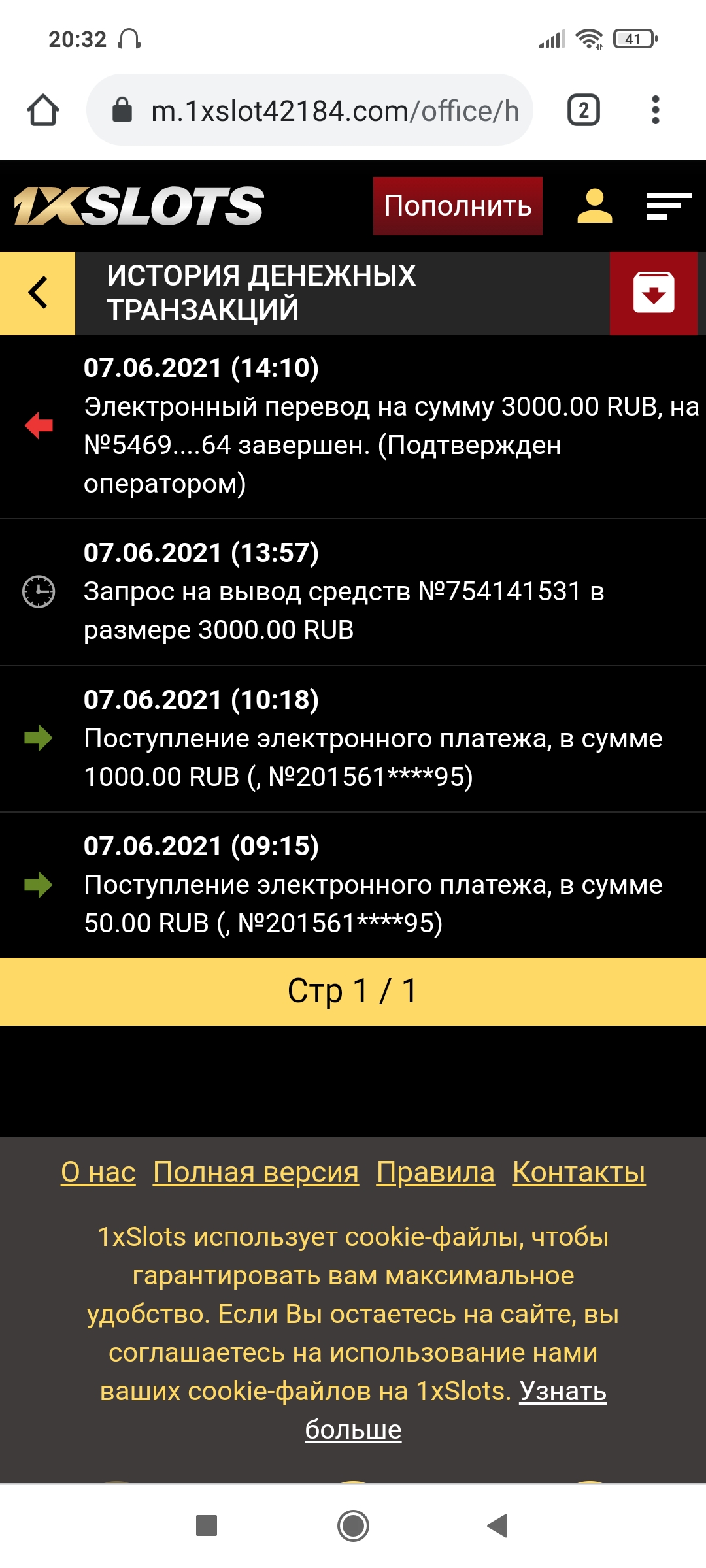Go to the browser home page
Screen dimensions: 706x1568
click(43, 110)
